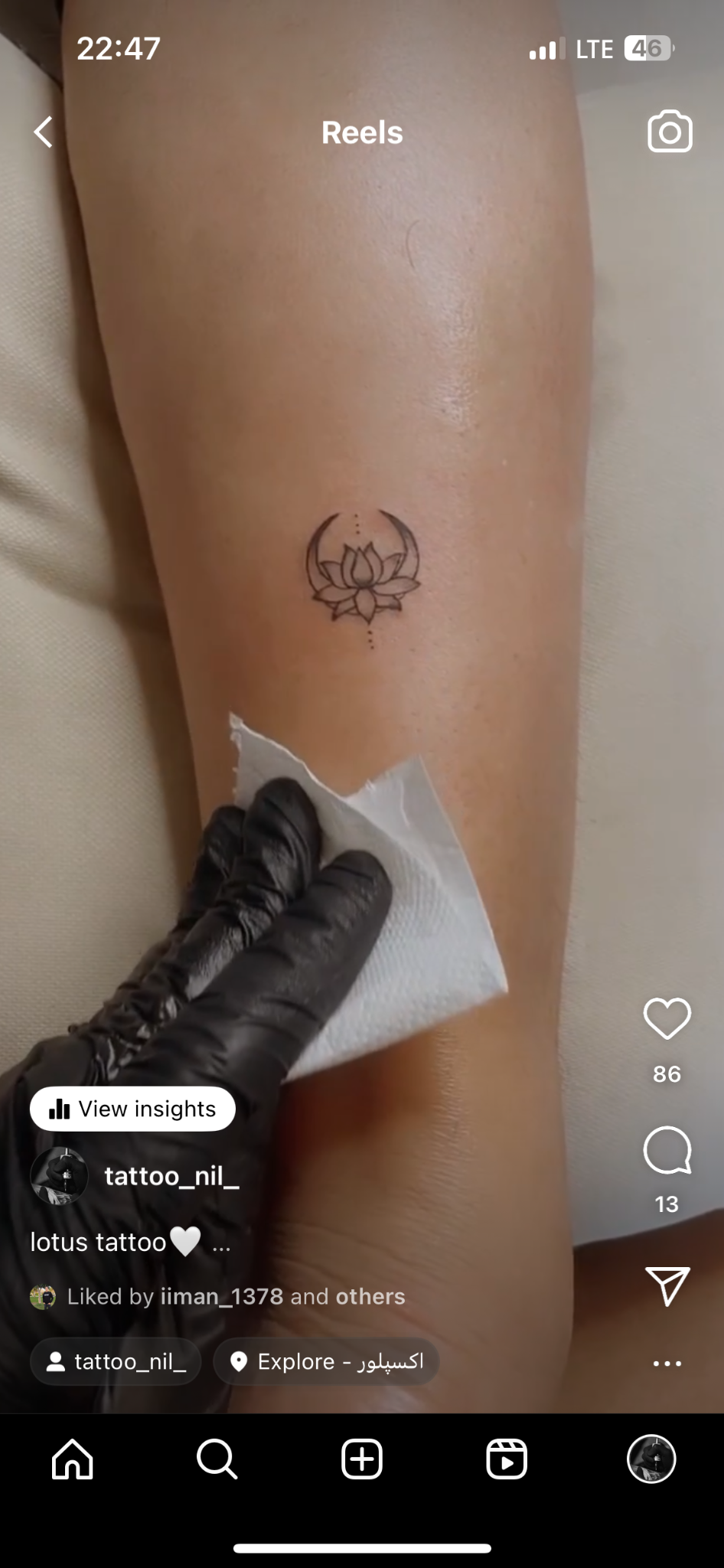The image size is (724, 1568).
Task: Open my profile tab
Action: point(651,1459)
